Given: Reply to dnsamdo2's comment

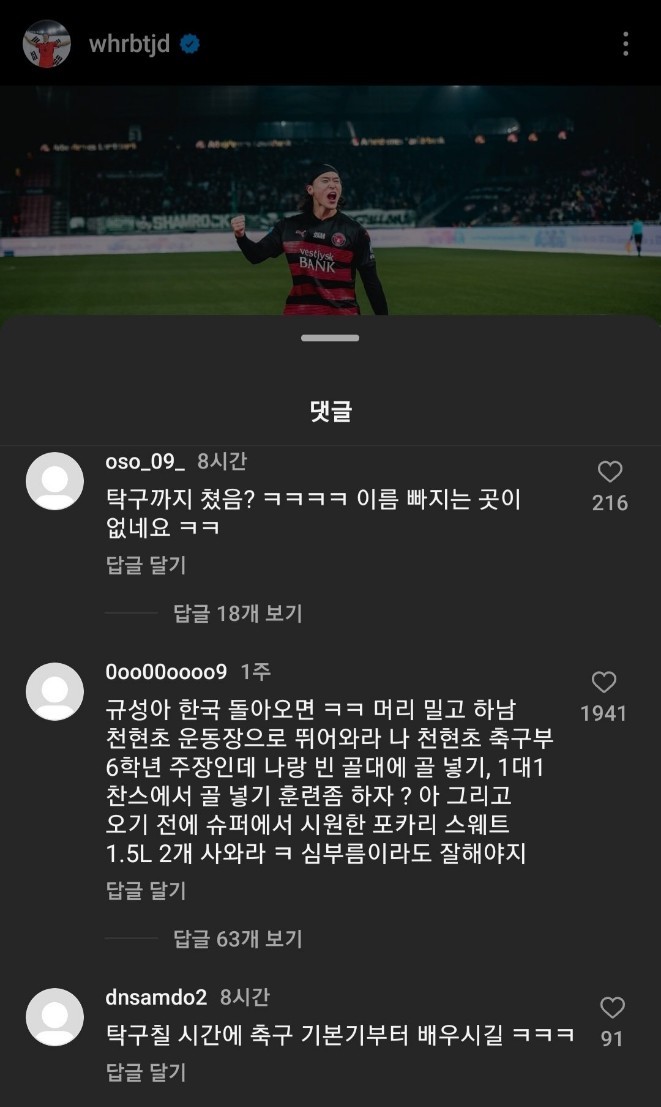Looking at the screenshot, I should pos(146,1073).
